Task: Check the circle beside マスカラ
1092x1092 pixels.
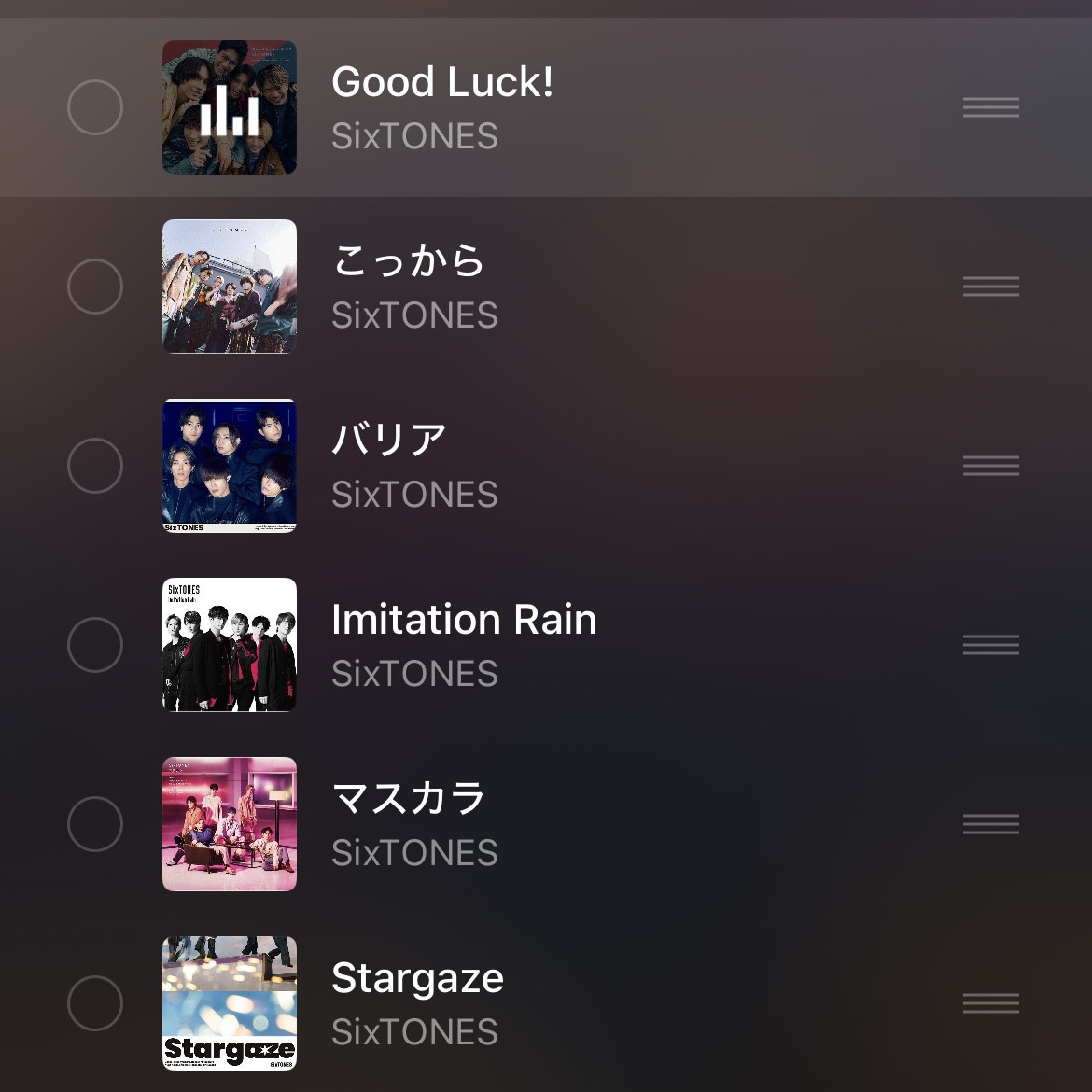Action: [x=95, y=824]
